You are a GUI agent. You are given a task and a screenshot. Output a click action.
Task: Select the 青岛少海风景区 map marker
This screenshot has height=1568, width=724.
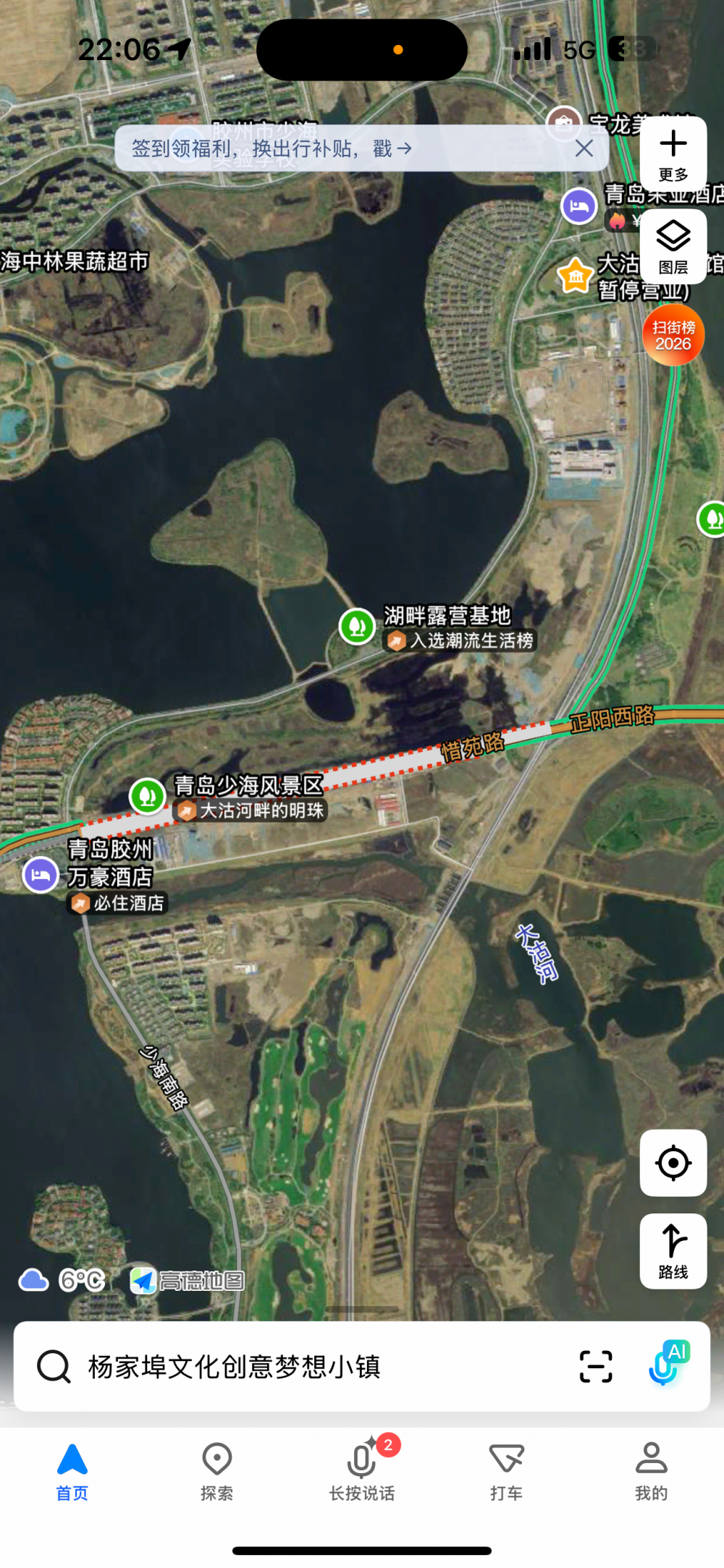(148, 796)
